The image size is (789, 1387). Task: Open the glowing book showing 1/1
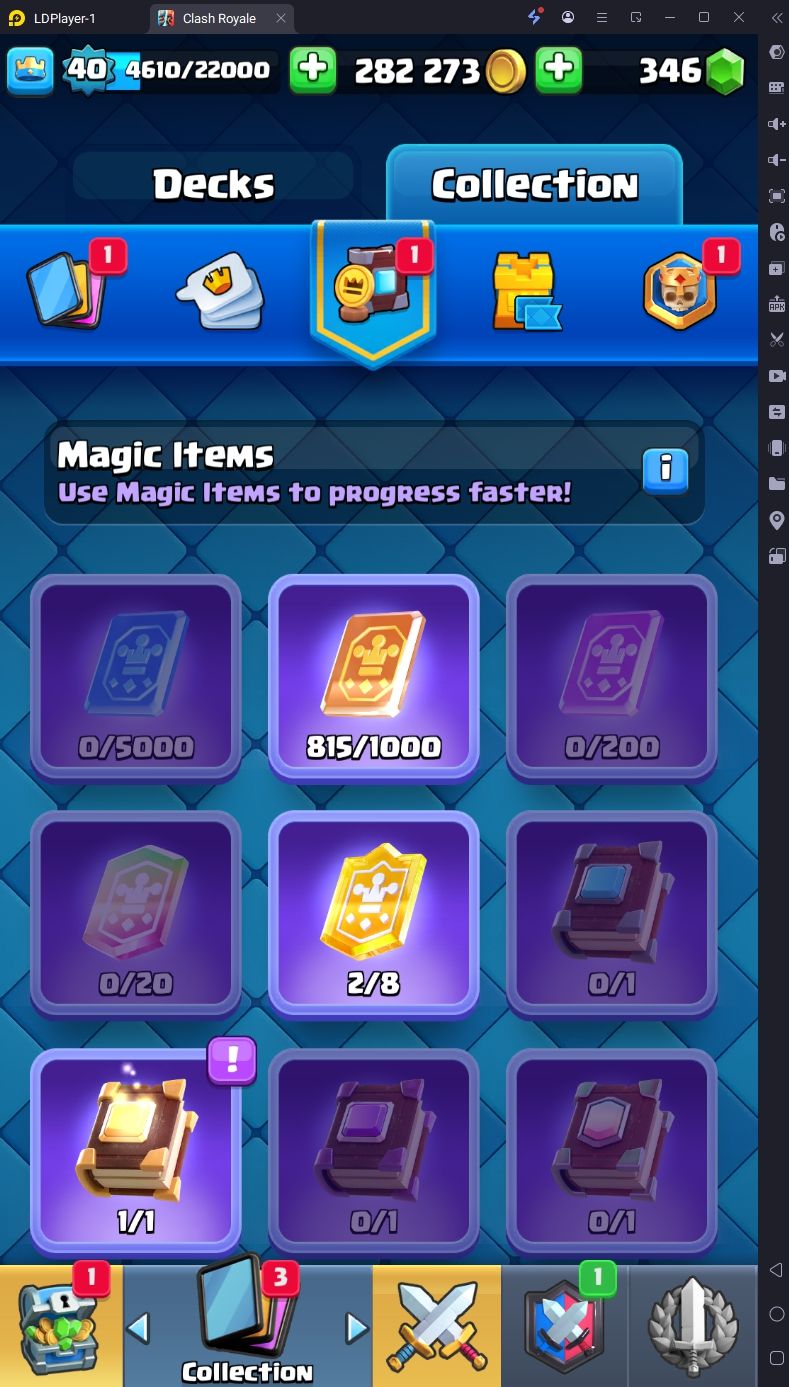(136, 1148)
